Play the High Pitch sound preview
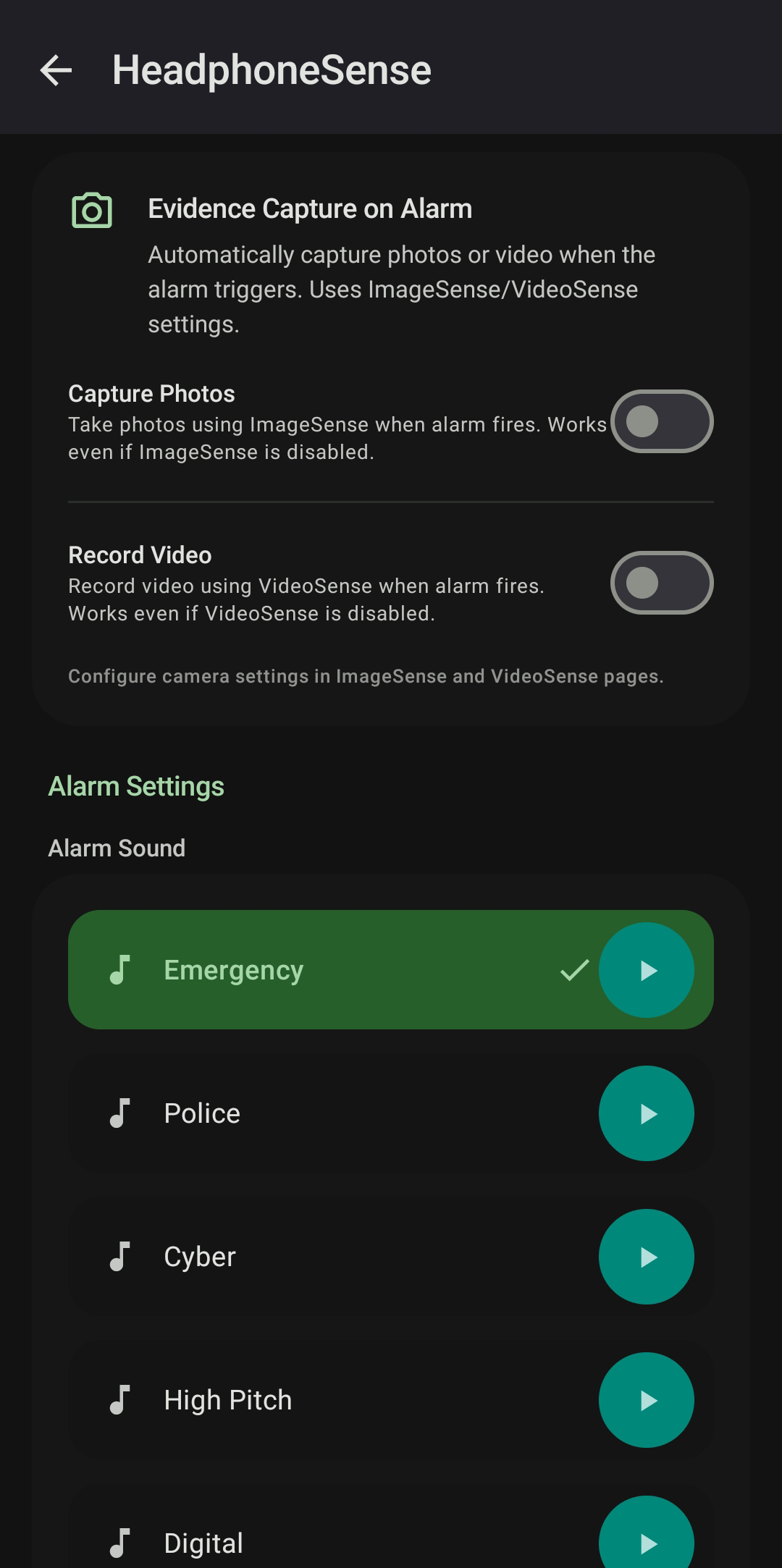 pyautogui.click(x=647, y=1399)
